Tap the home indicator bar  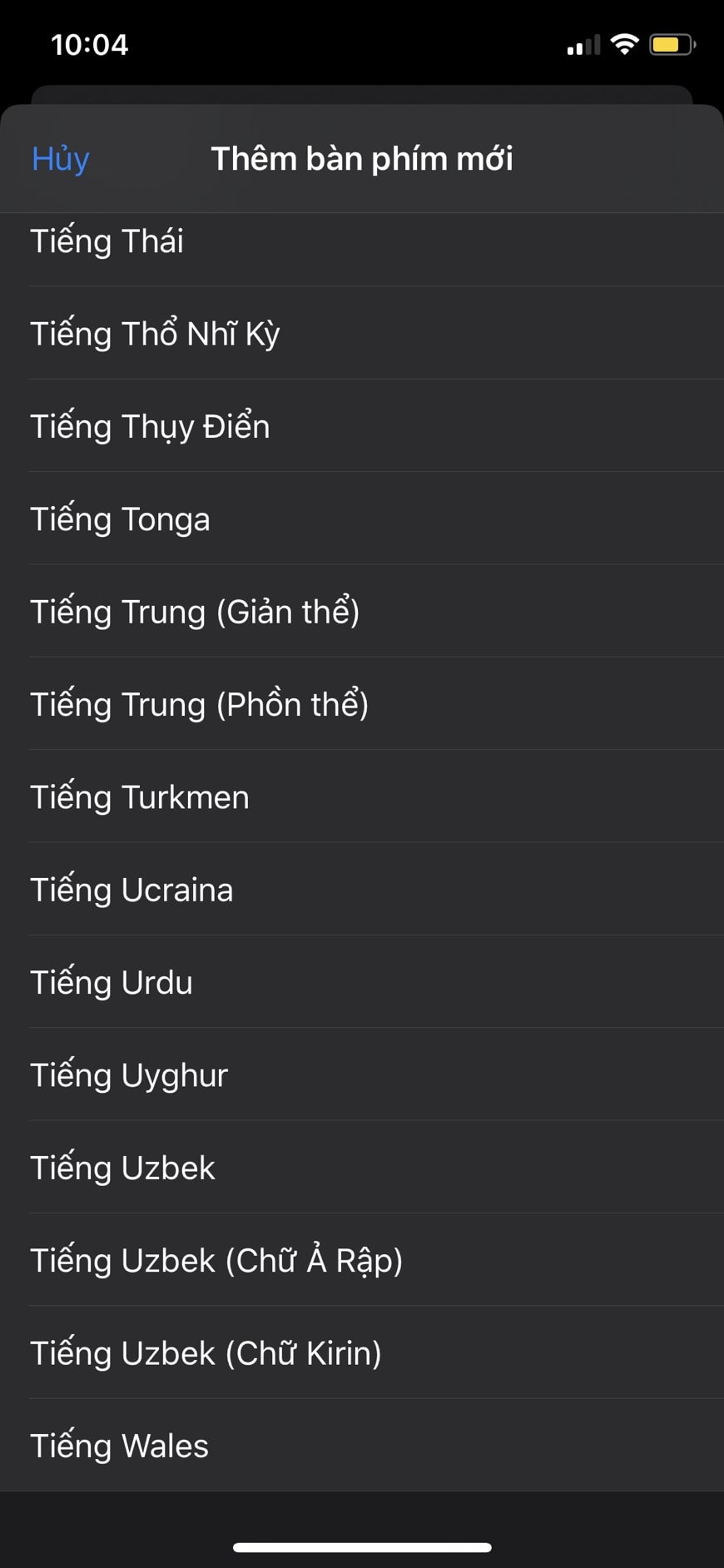coord(362,1544)
